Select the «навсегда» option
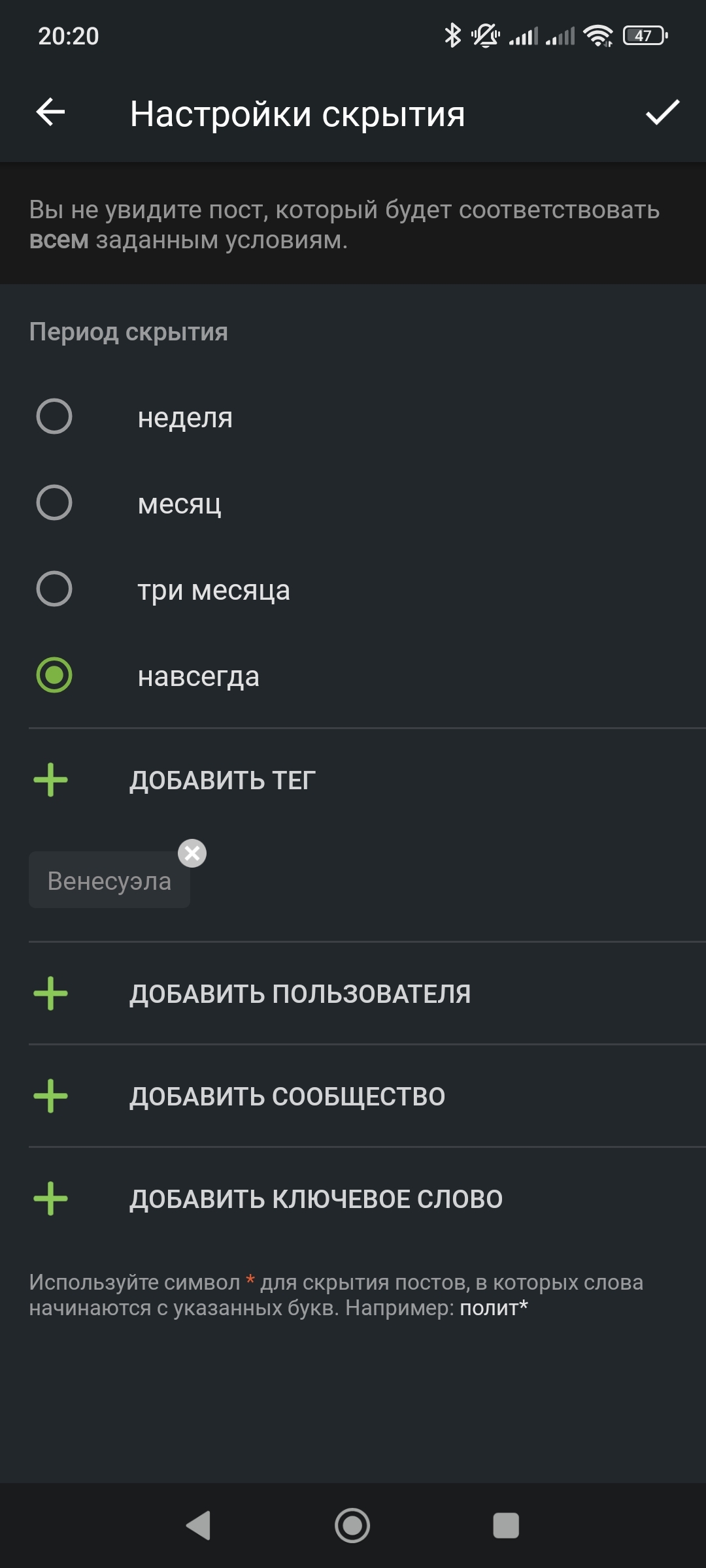Image resolution: width=706 pixels, height=1568 pixels. 54,676
